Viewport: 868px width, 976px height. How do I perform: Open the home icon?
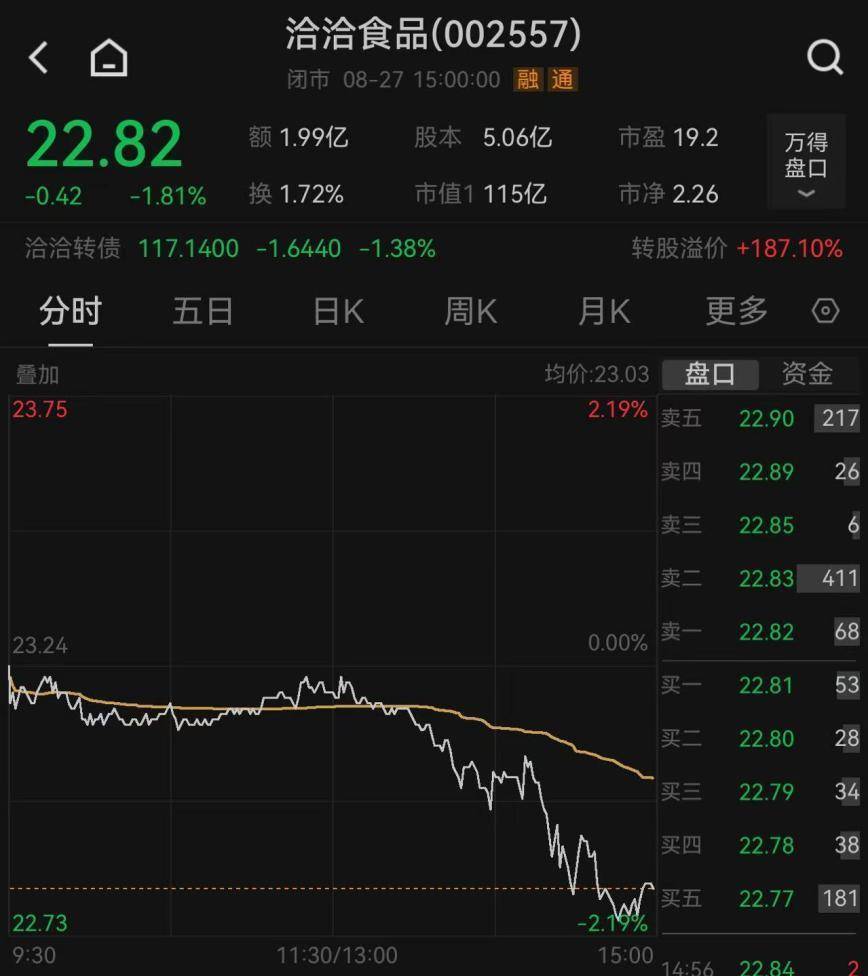109,58
